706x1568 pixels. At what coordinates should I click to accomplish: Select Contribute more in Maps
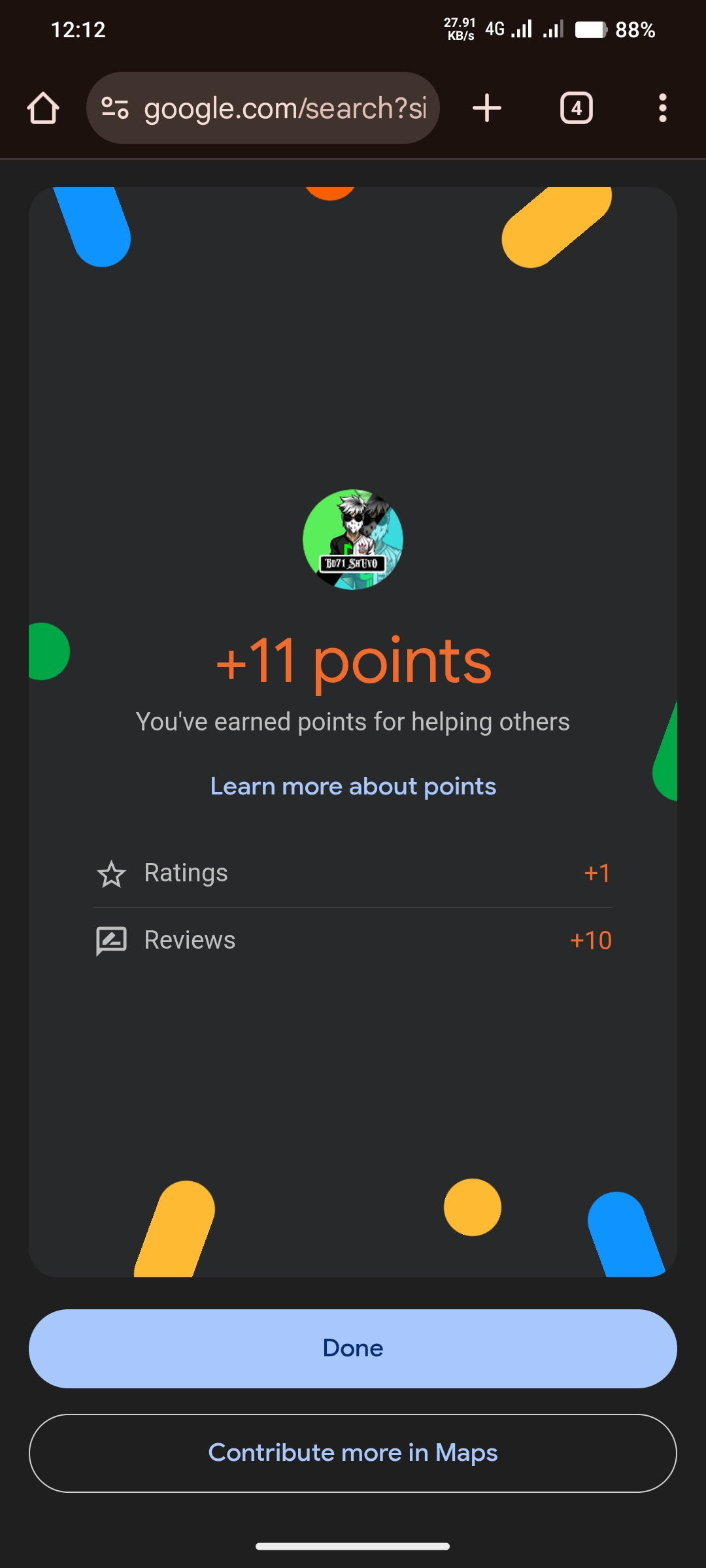(353, 1453)
